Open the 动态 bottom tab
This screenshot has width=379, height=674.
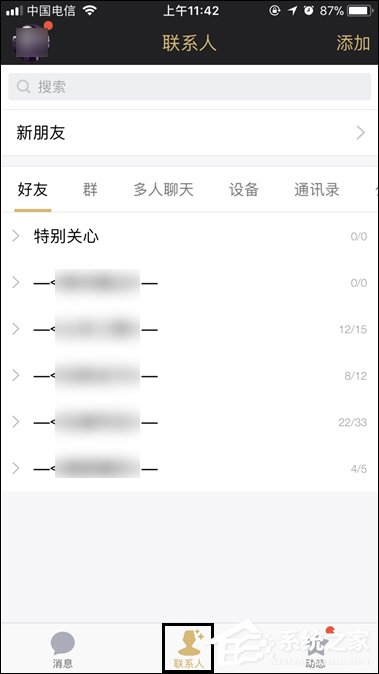(315, 649)
